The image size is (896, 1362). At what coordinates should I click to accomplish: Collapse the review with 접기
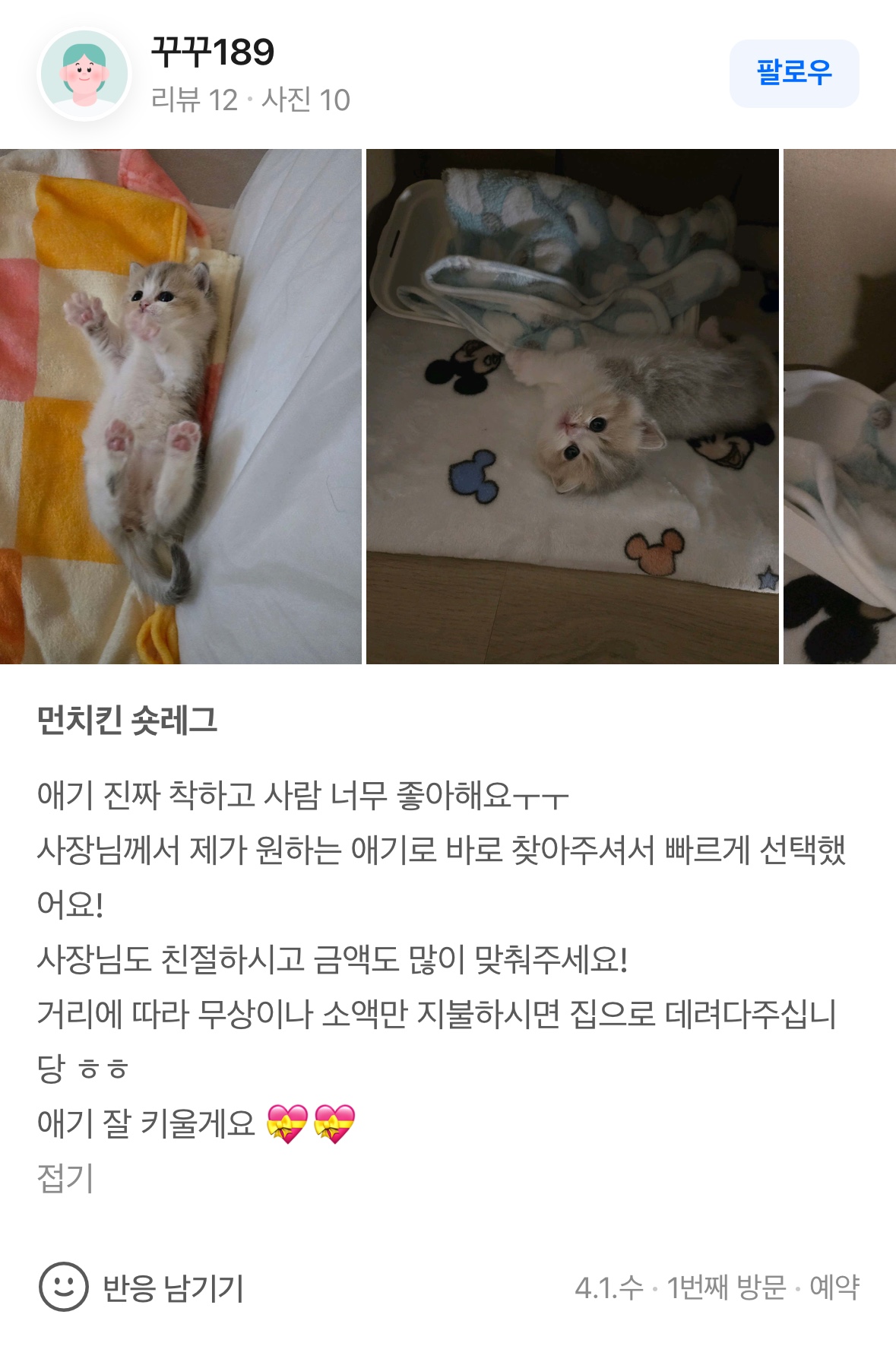coord(65,1178)
